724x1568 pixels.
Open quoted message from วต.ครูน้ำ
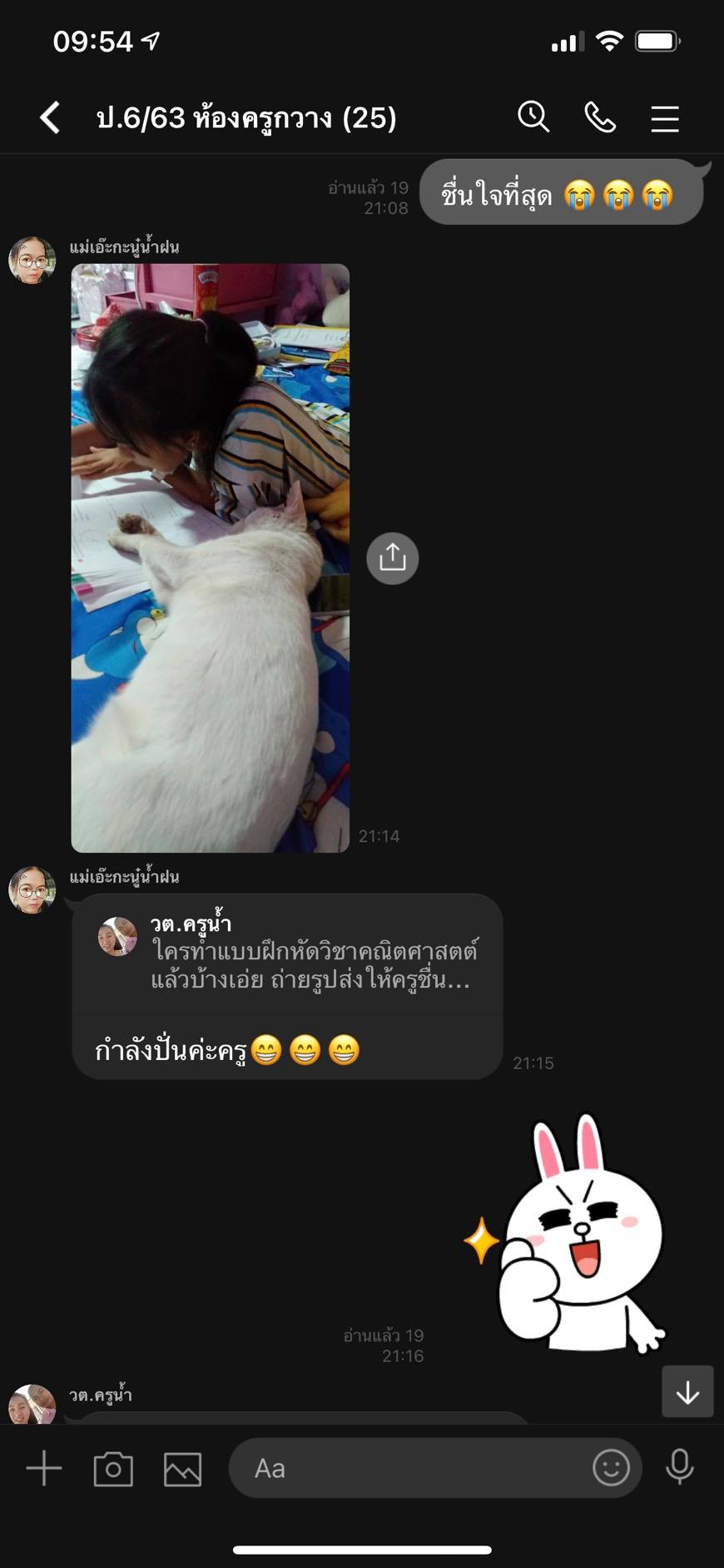[x=288, y=954]
